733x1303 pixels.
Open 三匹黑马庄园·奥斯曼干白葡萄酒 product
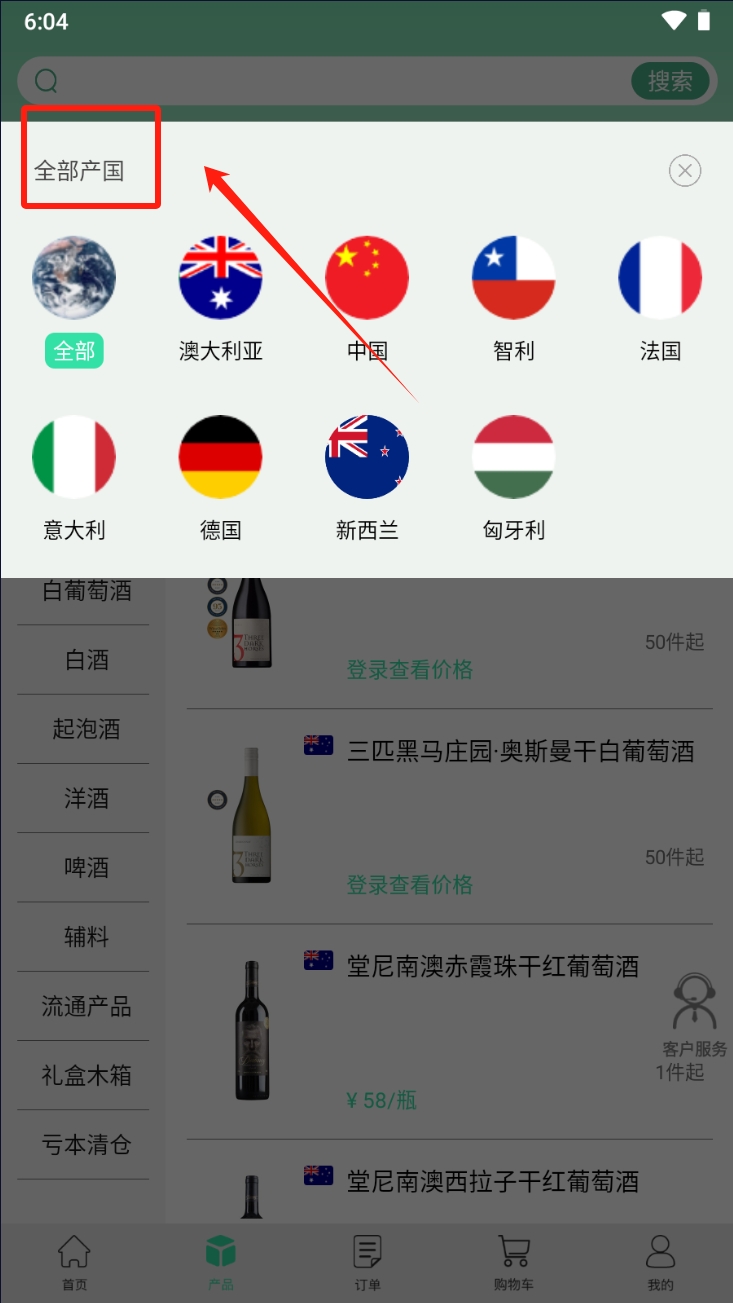coord(520,752)
